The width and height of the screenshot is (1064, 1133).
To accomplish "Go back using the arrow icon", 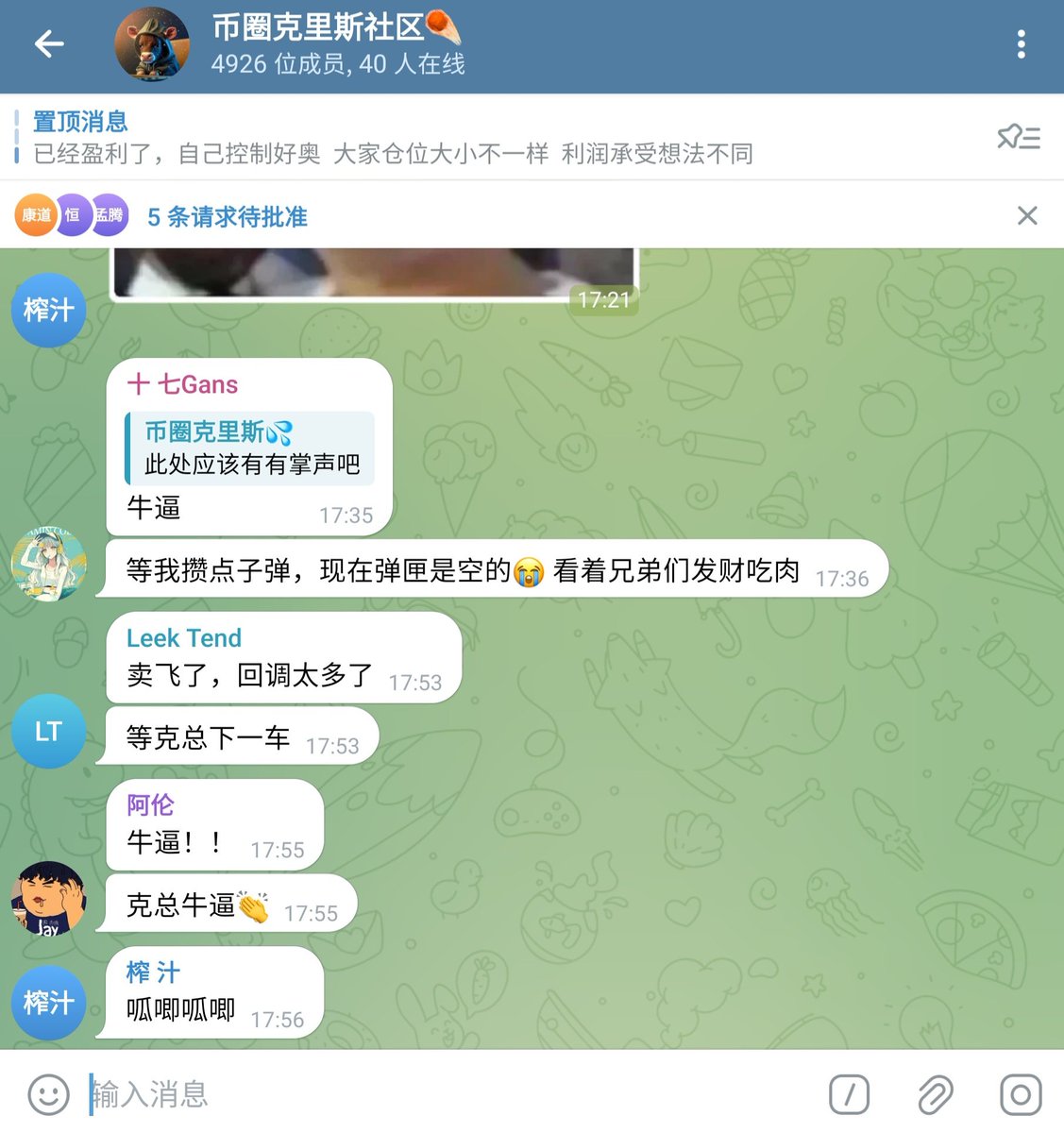I will tap(49, 43).
